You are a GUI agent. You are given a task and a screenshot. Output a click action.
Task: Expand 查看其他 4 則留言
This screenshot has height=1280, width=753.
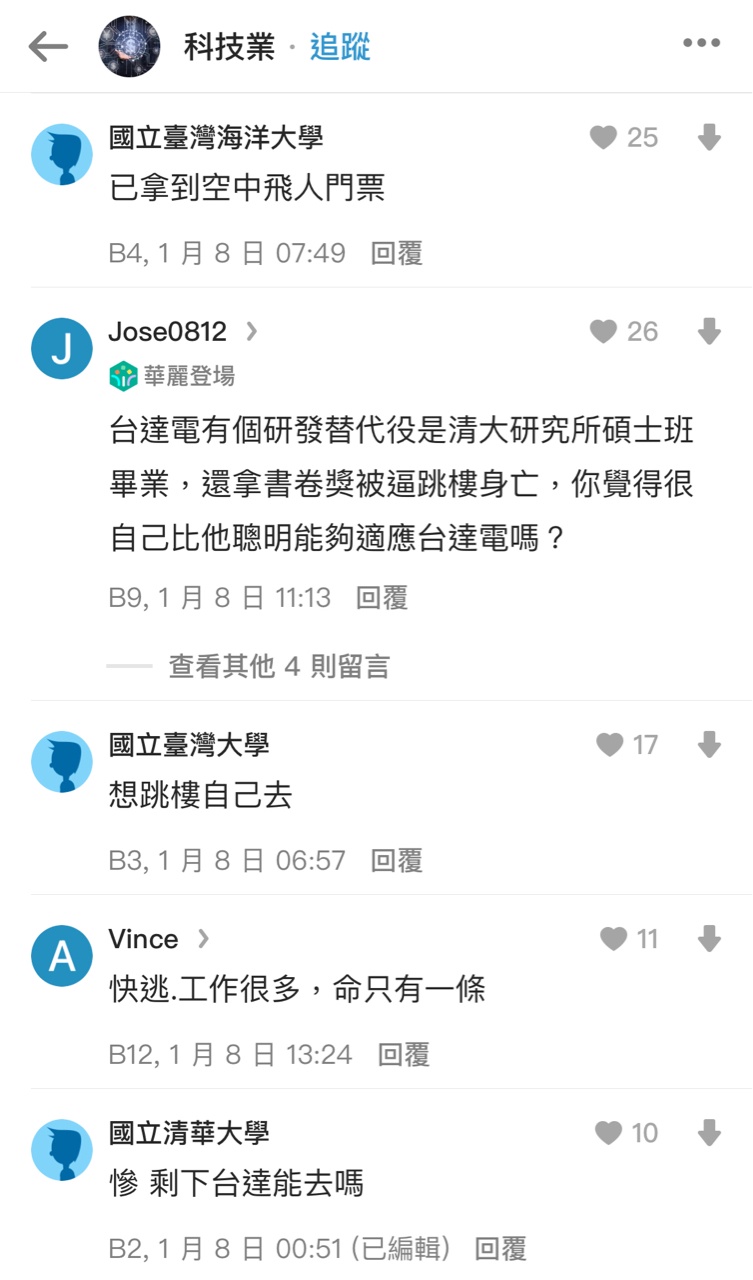(x=278, y=666)
